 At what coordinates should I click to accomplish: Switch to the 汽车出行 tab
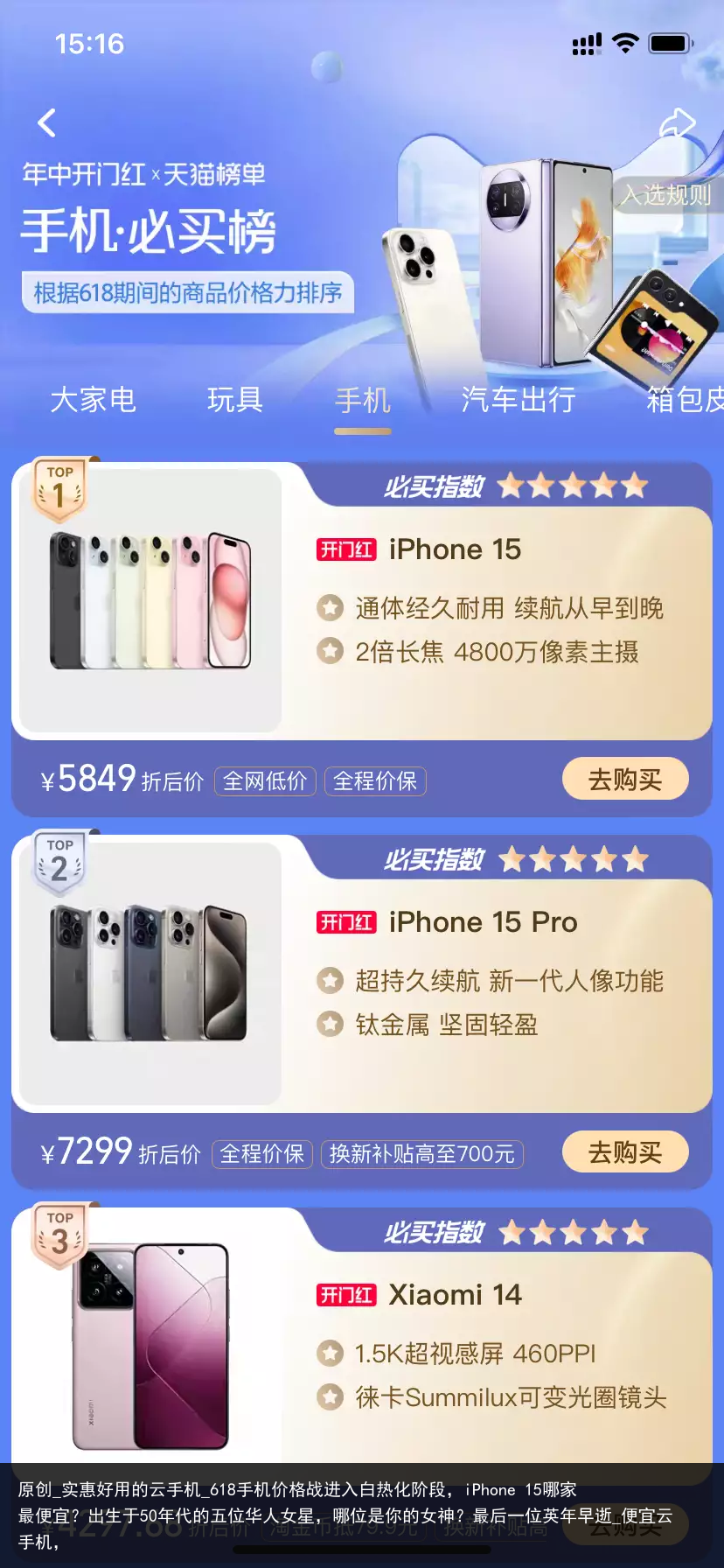[518, 400]
